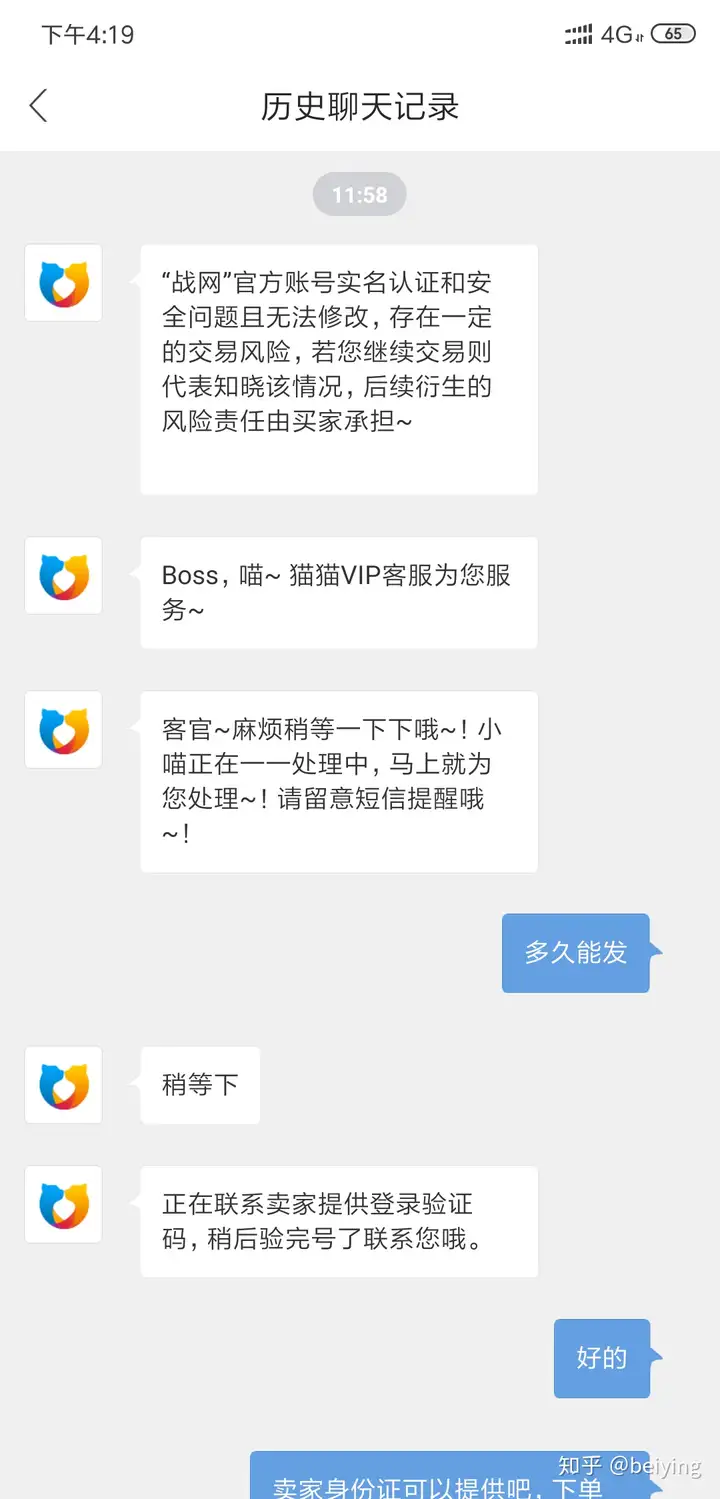
Task: Tap the customer service avatar beside "稍等下"
Action: click(x=63, y=1085)
